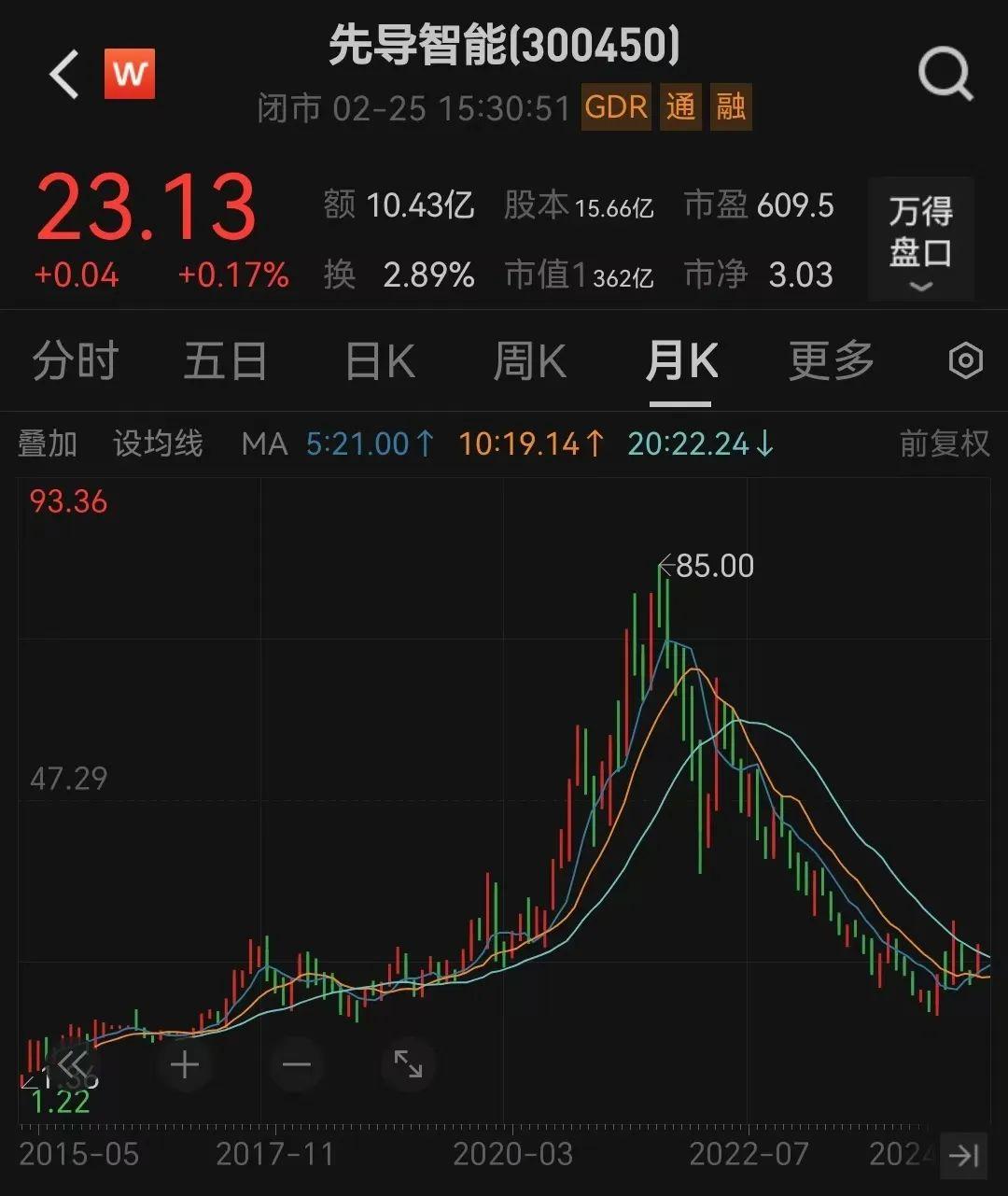Viewport: 1008px width, 1196px height.
Task: Jump to latest data with end arrow
Action: [x=962, y=1155]
